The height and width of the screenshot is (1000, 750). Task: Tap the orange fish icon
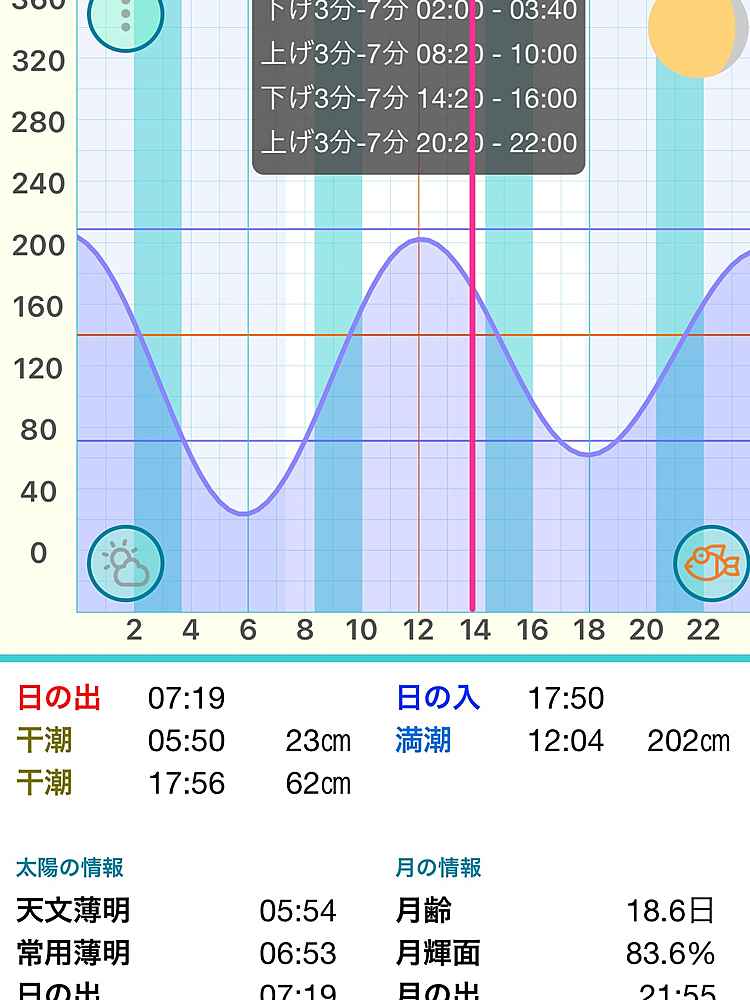(x=711, y=563)
